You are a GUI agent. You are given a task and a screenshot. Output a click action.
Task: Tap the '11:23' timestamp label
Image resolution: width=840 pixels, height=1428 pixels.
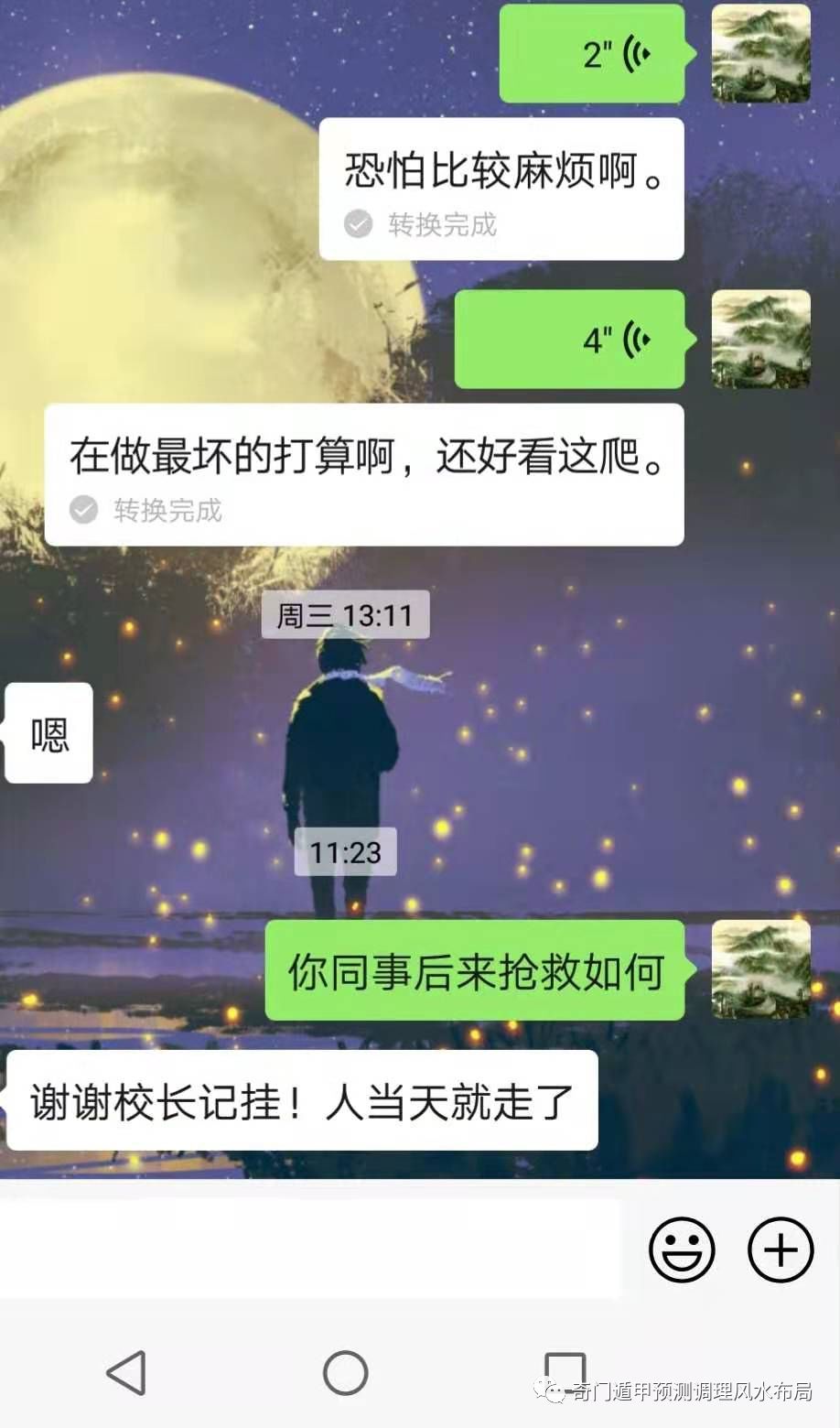click(346, 851)
